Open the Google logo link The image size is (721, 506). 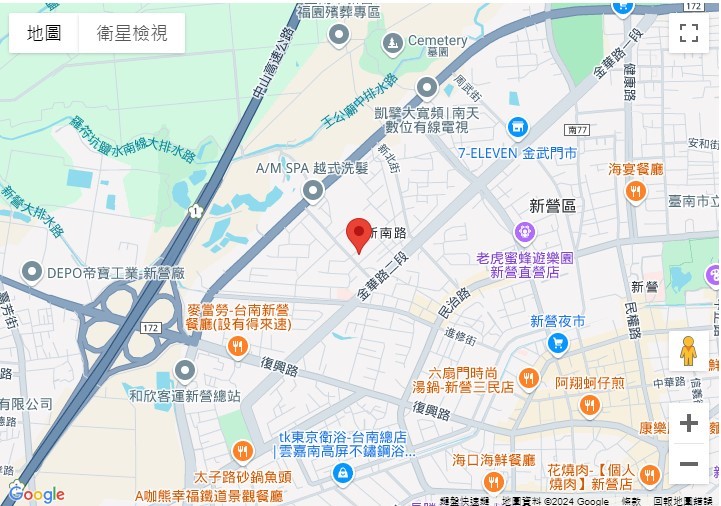[x=36, y=493]
